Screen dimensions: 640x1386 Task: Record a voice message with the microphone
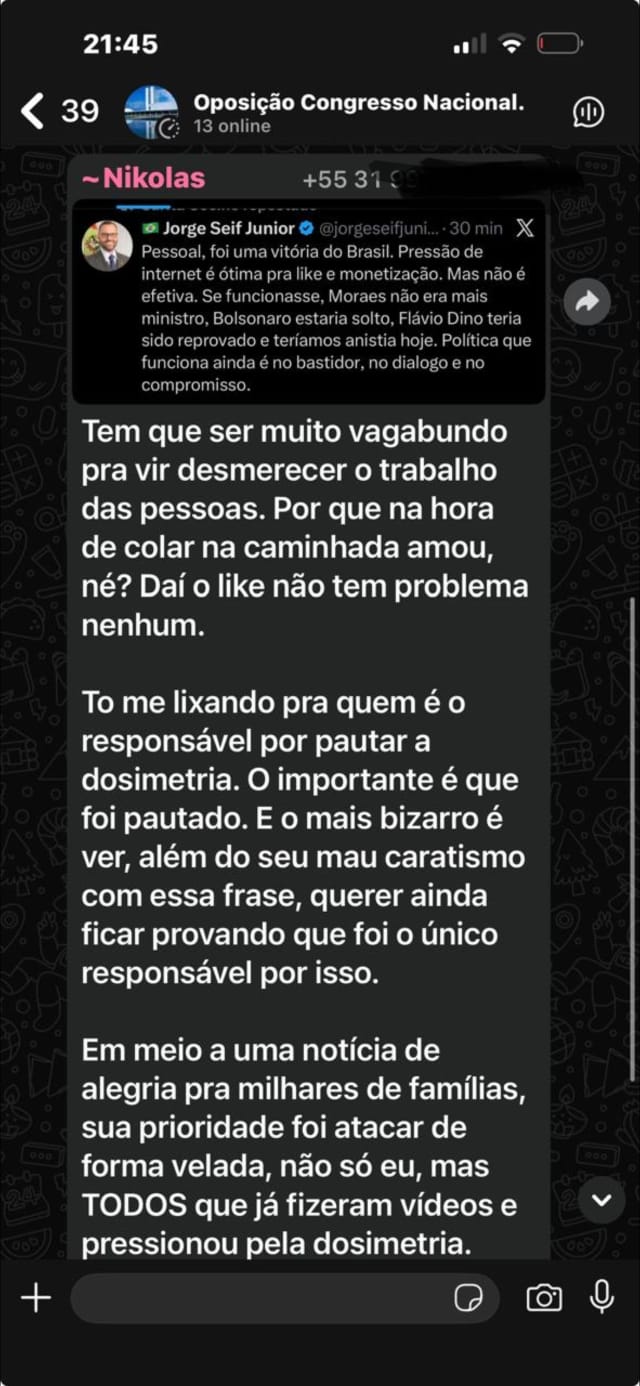602,1297
